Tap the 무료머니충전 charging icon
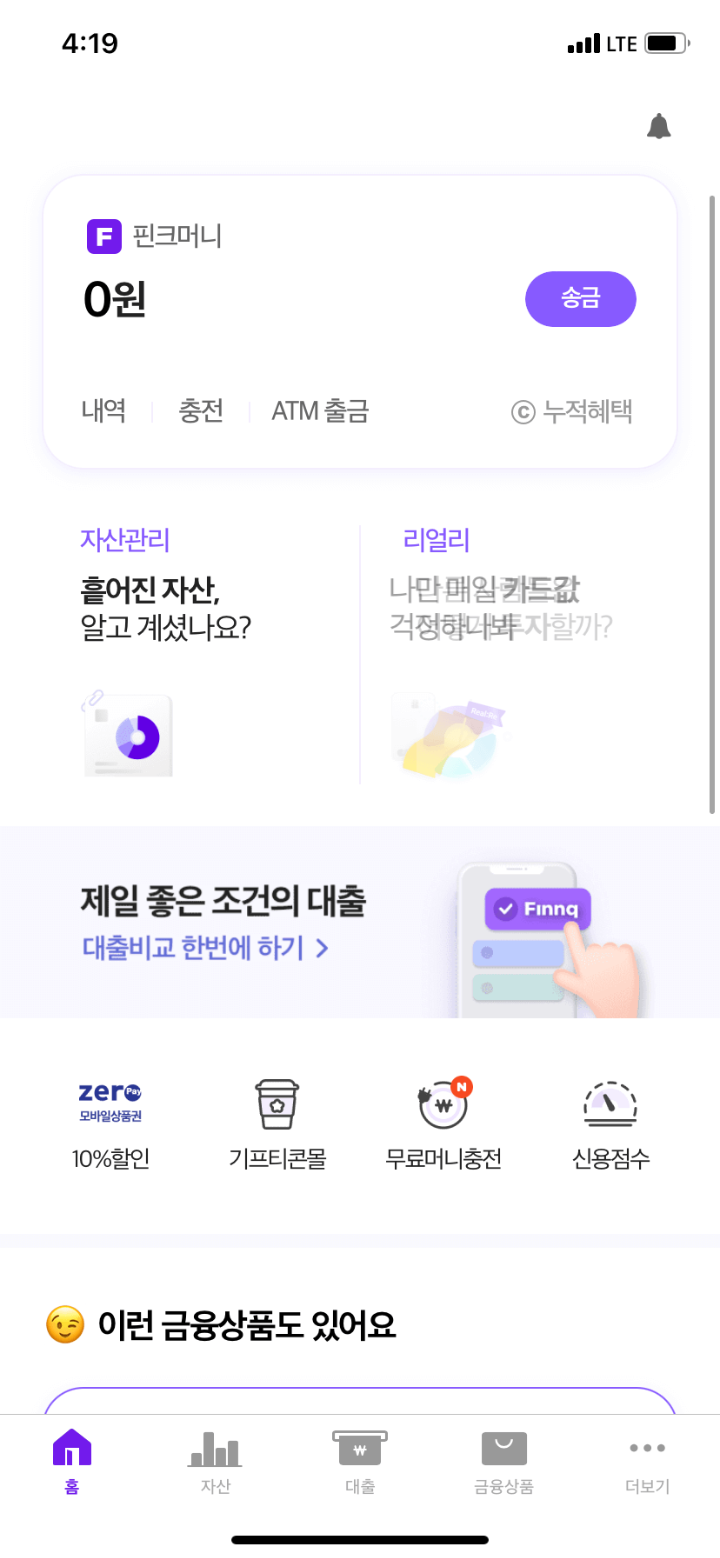This screenshot has width=720, height=1558. (x=443, y=1103)
